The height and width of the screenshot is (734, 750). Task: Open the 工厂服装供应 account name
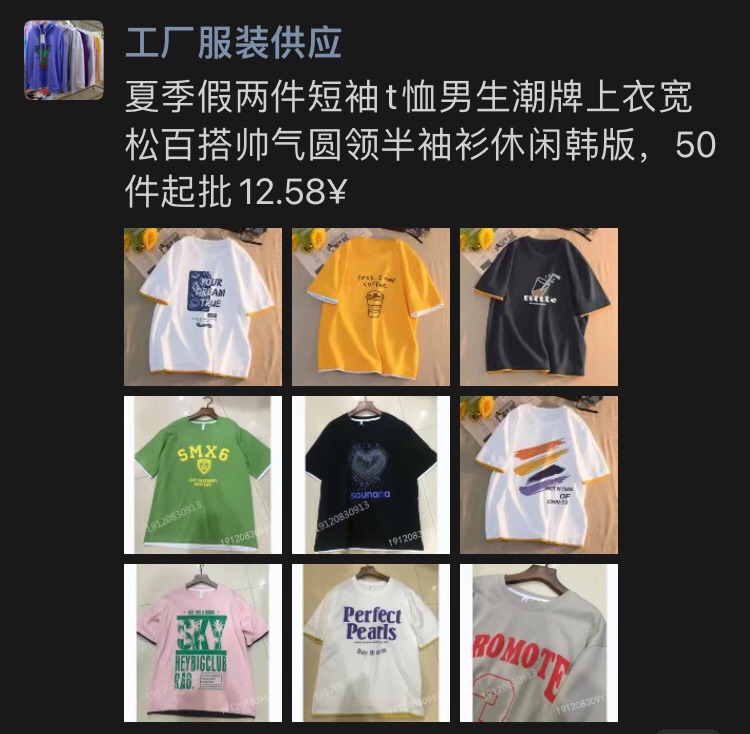[x=233, y=42]
